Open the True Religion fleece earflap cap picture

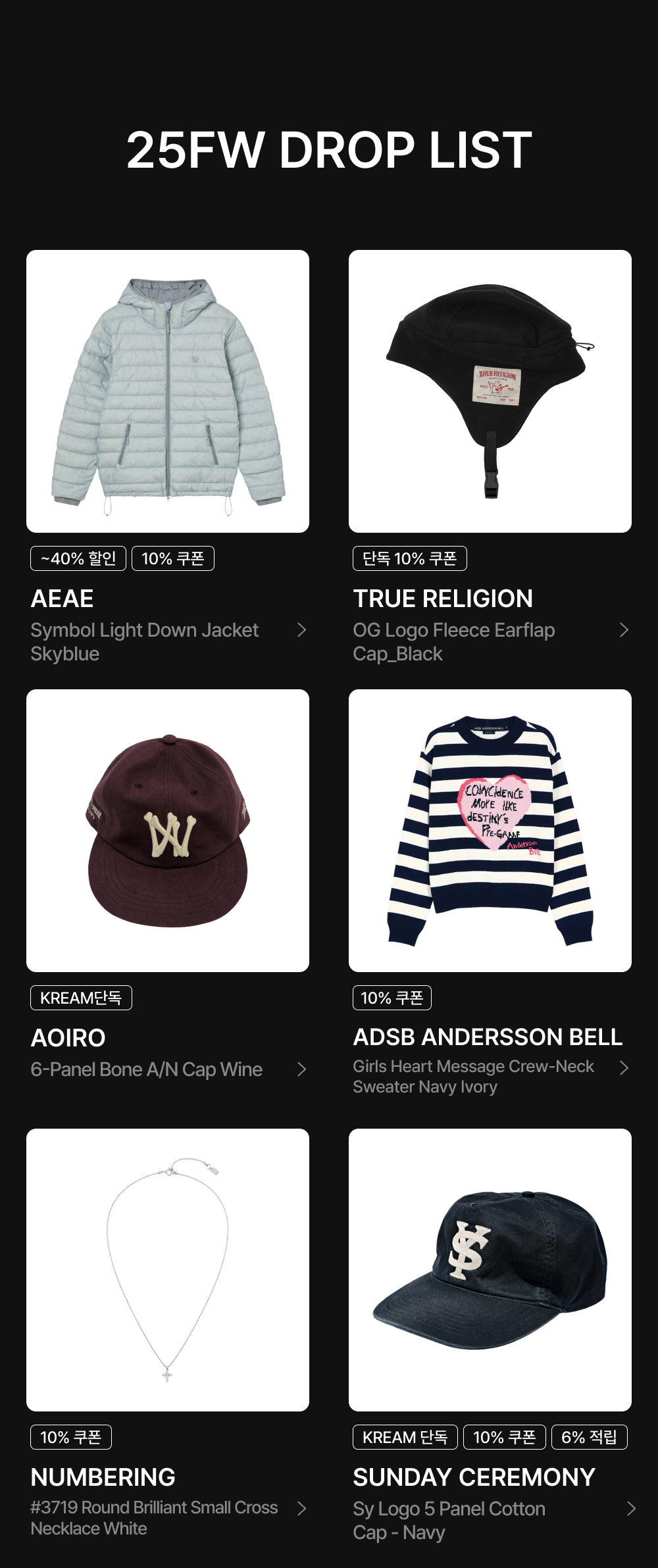490,391
